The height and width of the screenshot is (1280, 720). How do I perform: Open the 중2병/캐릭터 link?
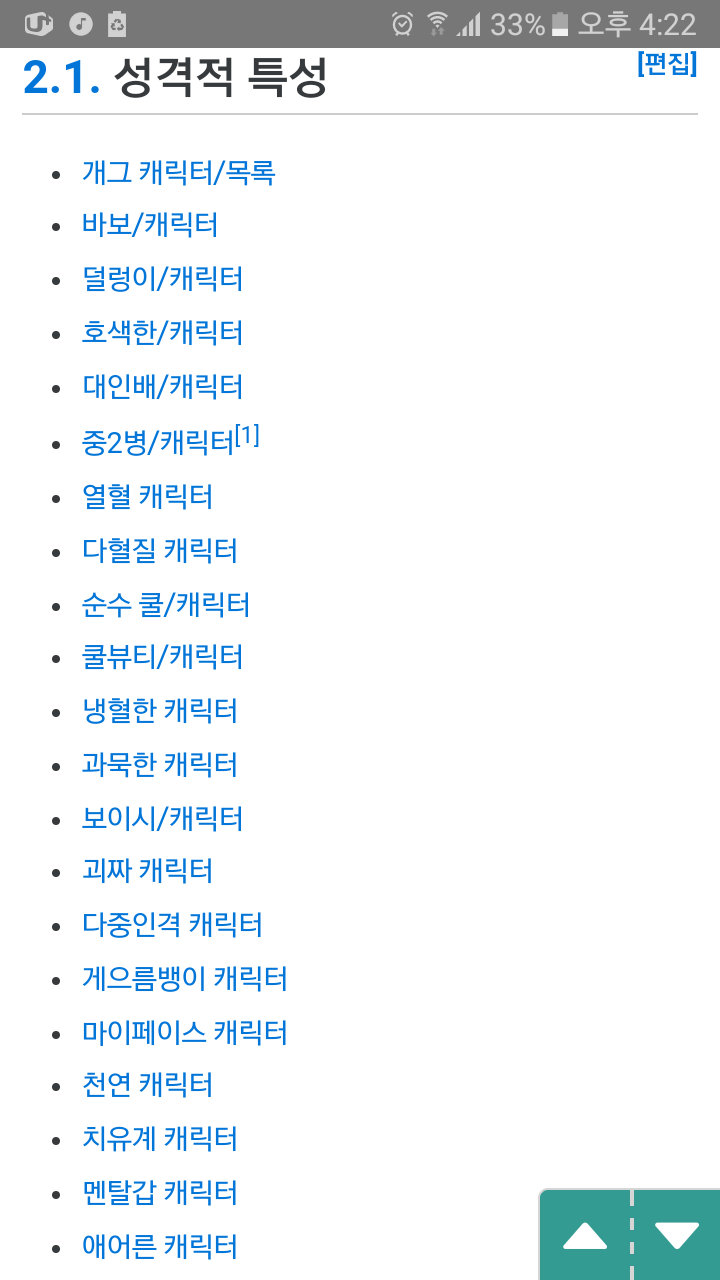(157, 442)
